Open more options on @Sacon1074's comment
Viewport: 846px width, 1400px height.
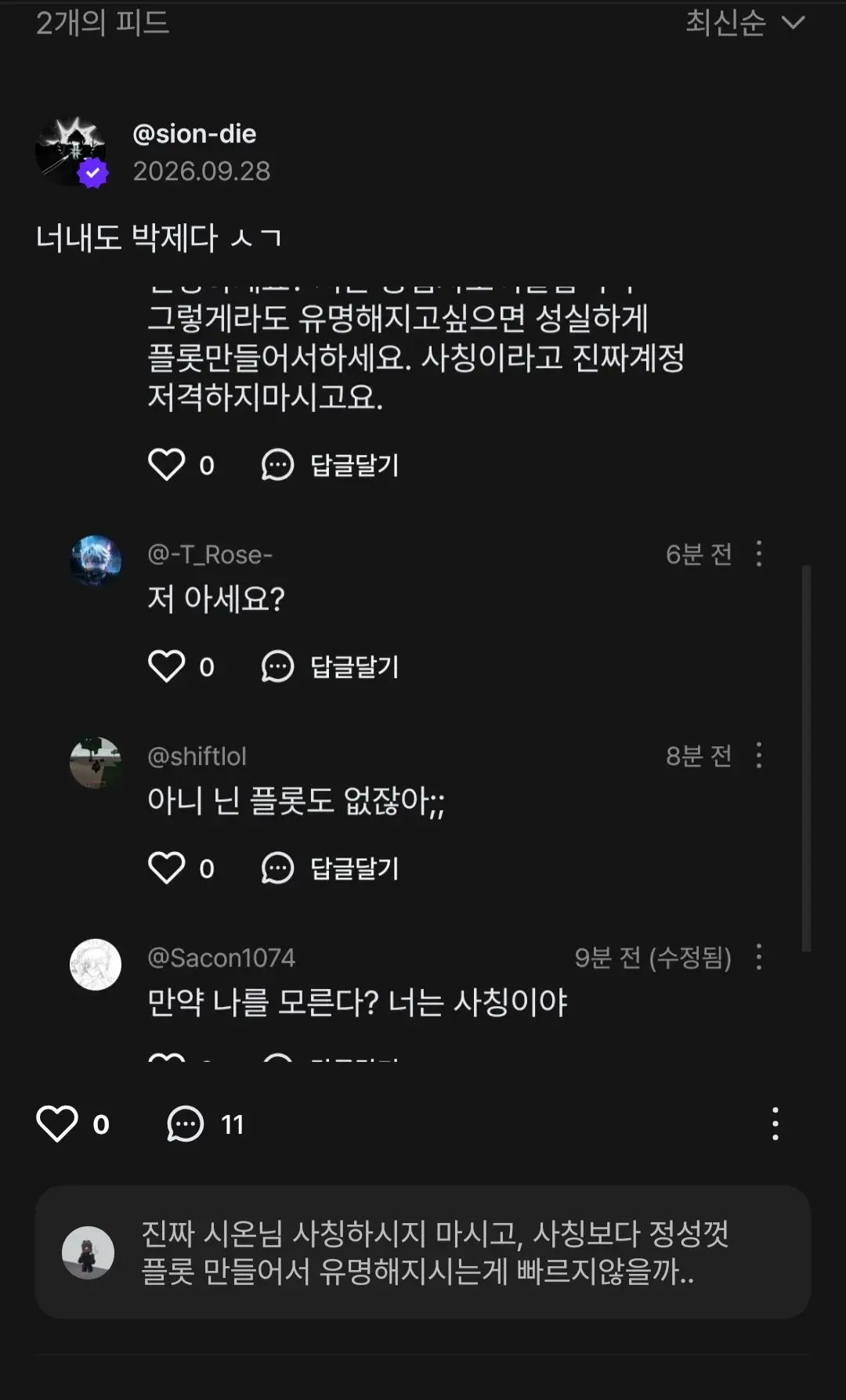[x=758, y=957]
